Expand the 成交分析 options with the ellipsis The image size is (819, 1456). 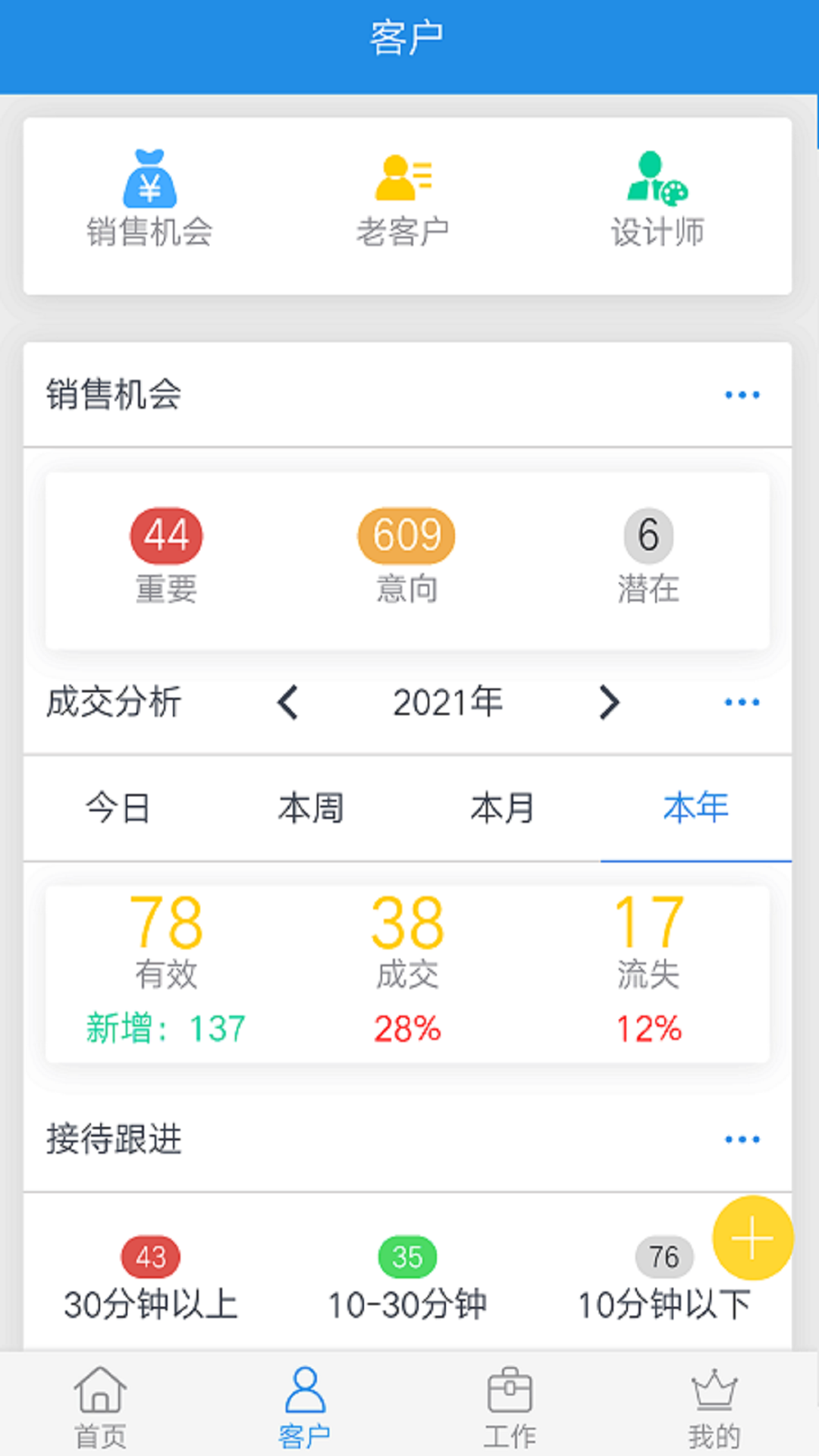tap(742, 702)
